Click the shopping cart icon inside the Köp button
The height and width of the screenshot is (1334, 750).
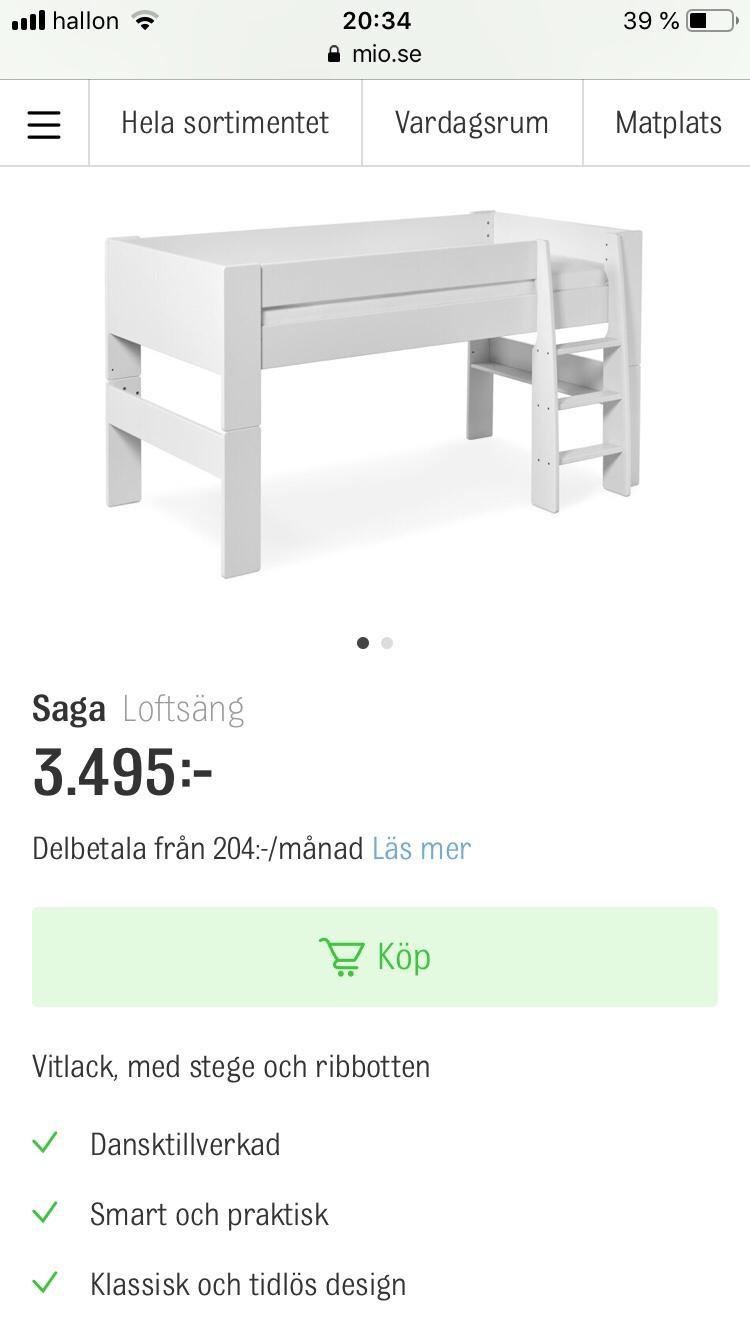pos(341,956)
